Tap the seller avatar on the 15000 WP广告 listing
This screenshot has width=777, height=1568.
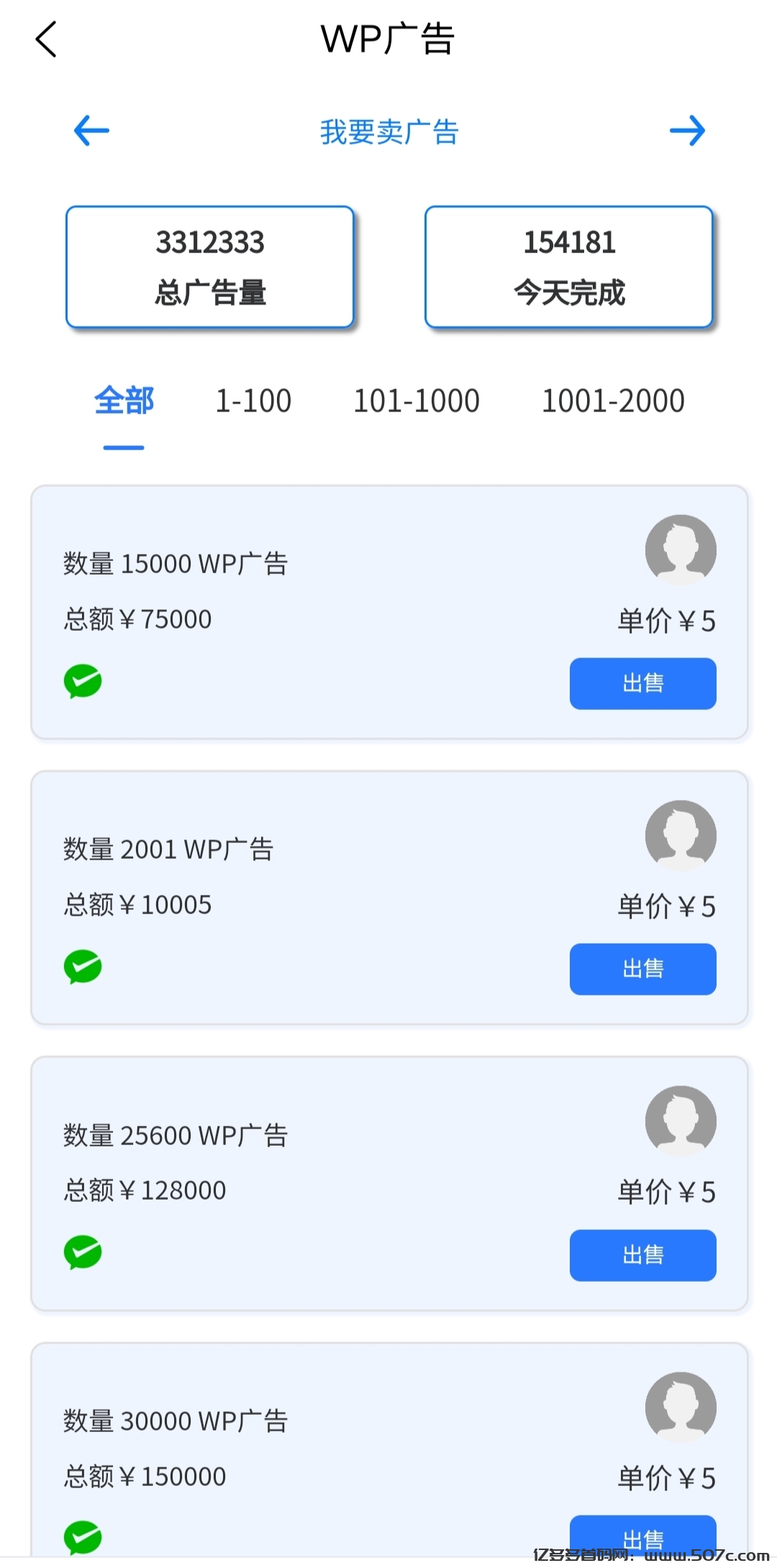pyautogui.click(x=681, y=550)
